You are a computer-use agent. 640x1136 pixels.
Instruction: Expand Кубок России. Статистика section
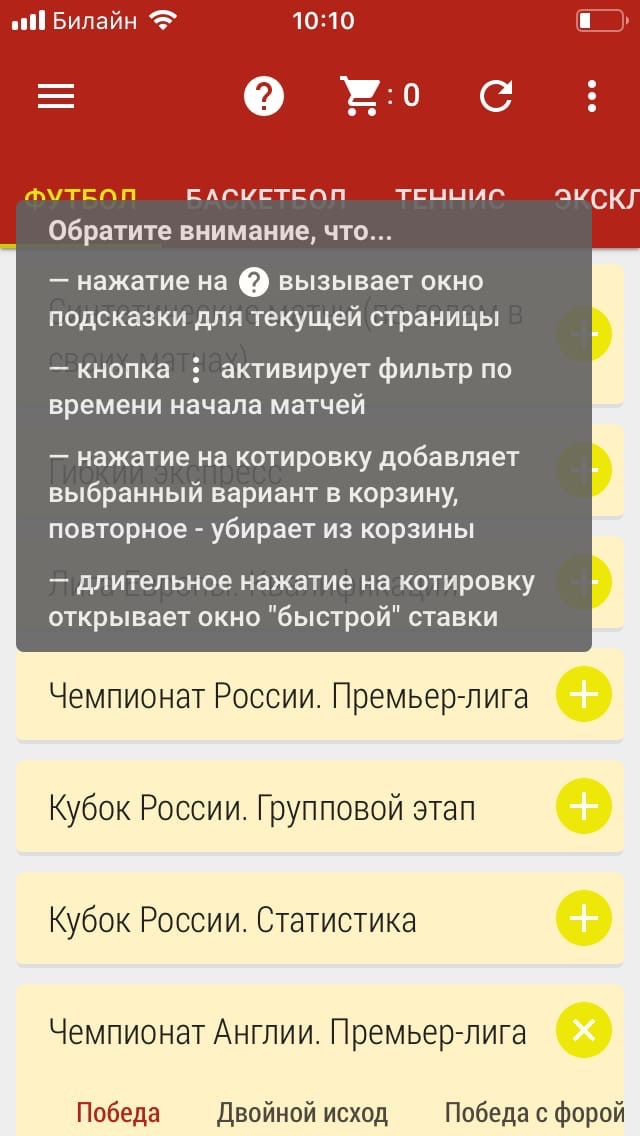coord(583,919)
